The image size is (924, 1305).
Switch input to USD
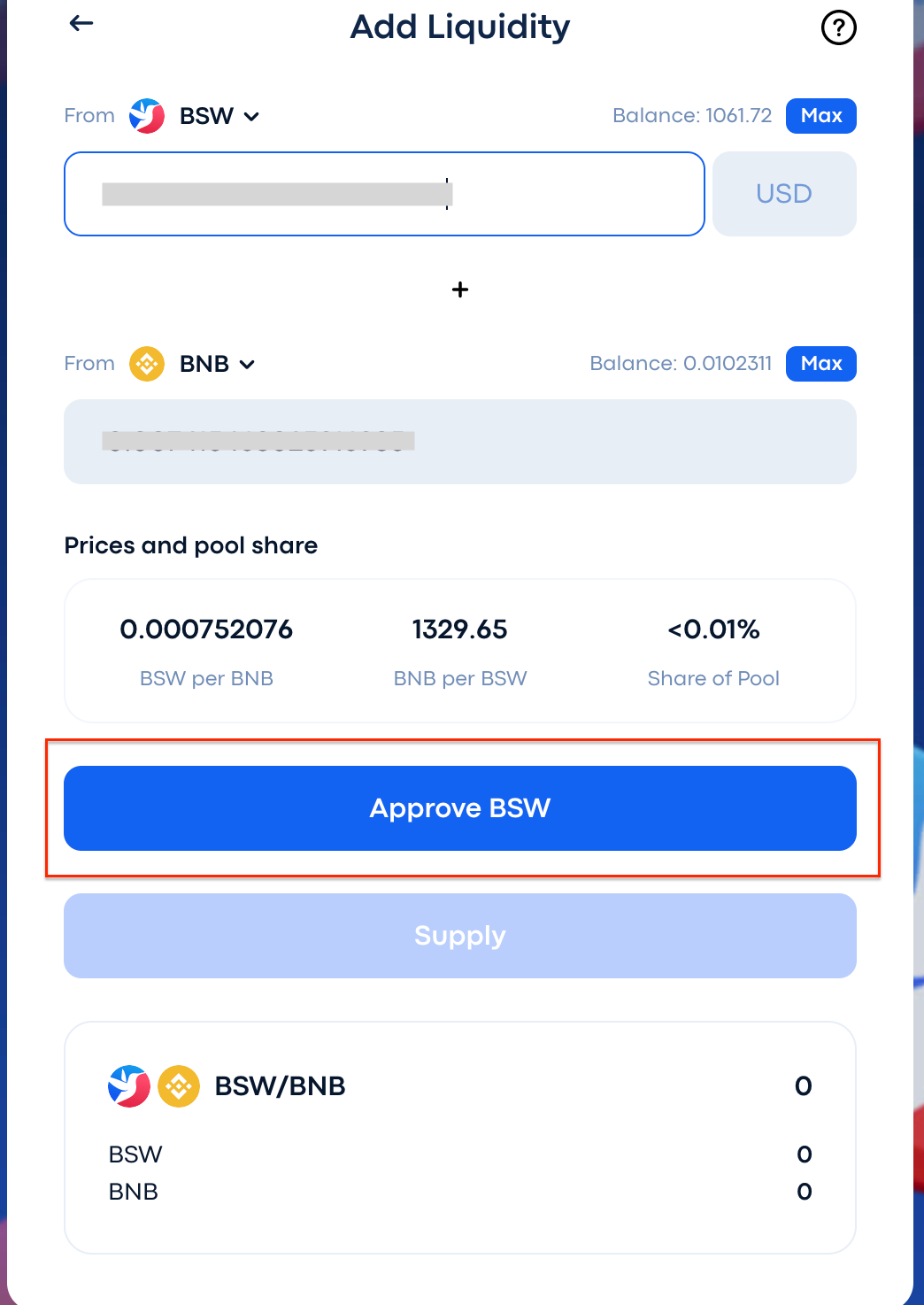[x=783, y=194]
